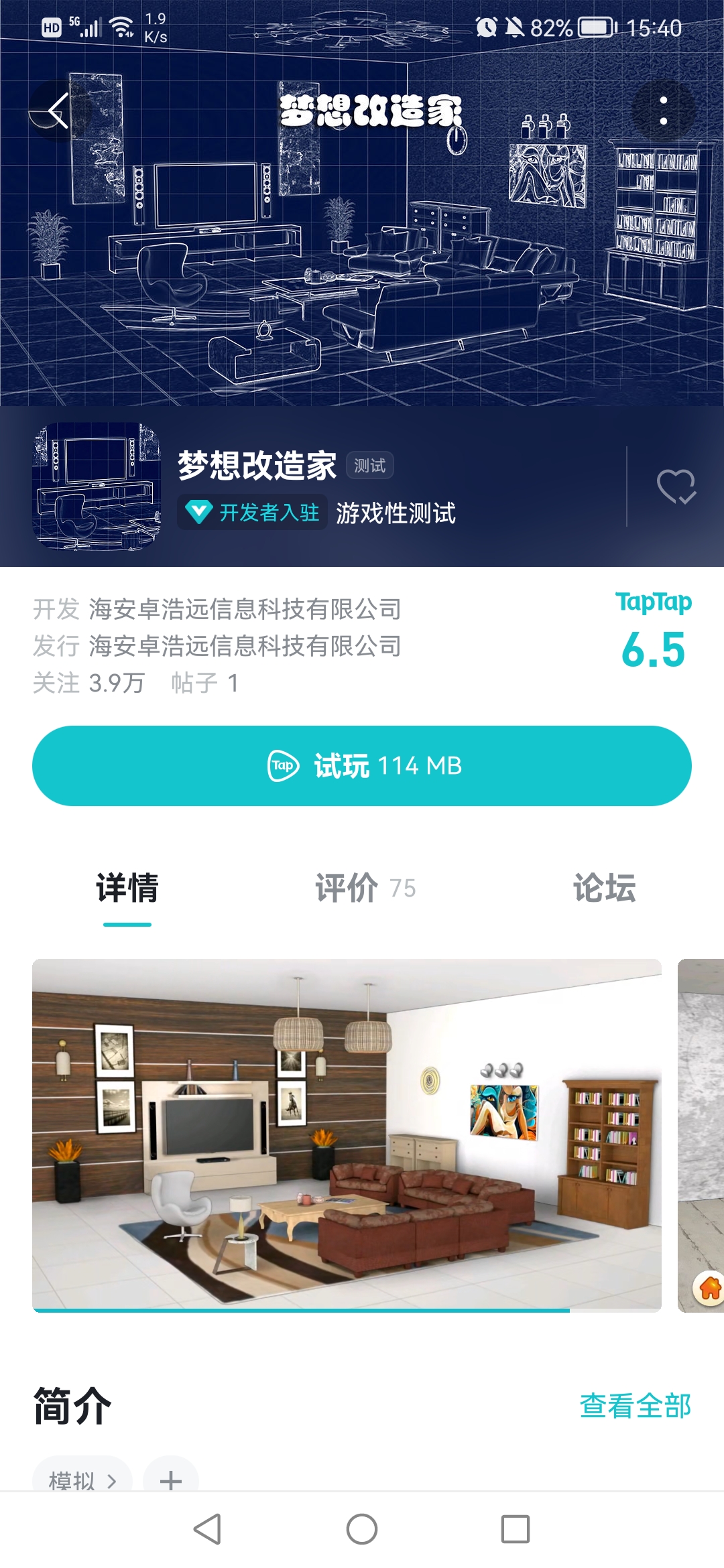Open system recent apps
724x1568 pixels.
[x=515, y=1529]
